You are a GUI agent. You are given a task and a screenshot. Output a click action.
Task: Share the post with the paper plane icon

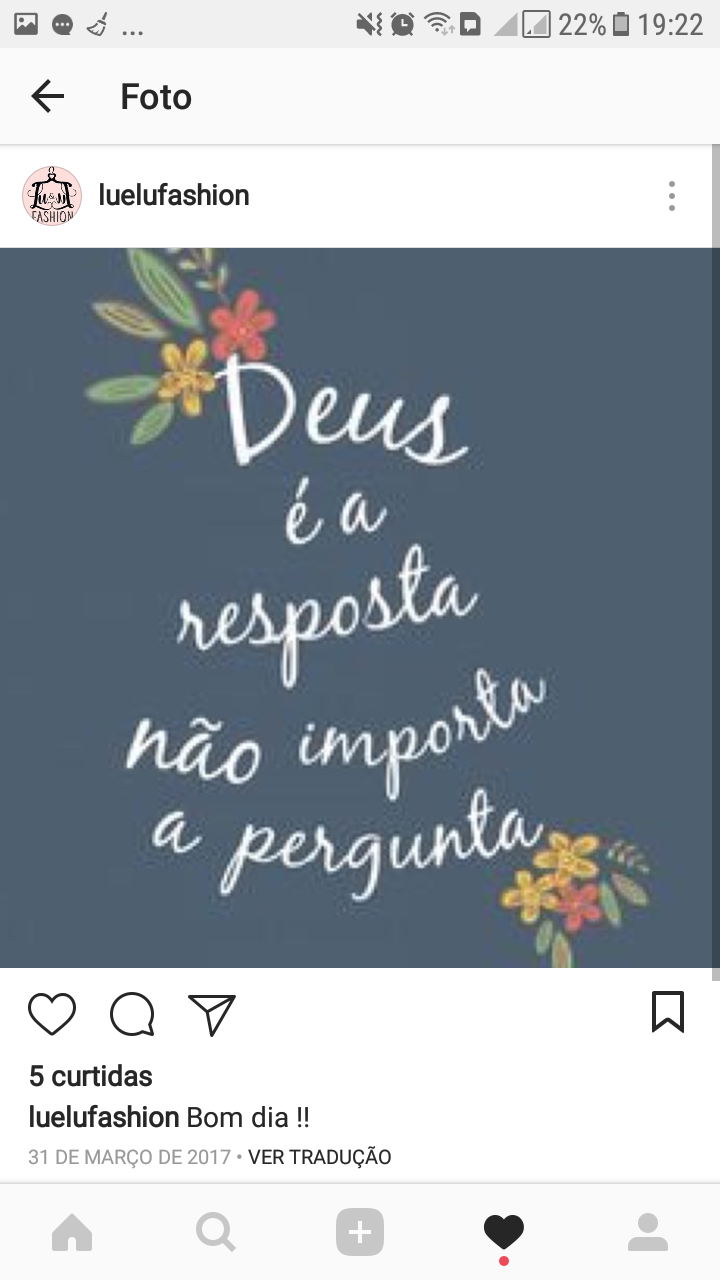point(212,1014)
